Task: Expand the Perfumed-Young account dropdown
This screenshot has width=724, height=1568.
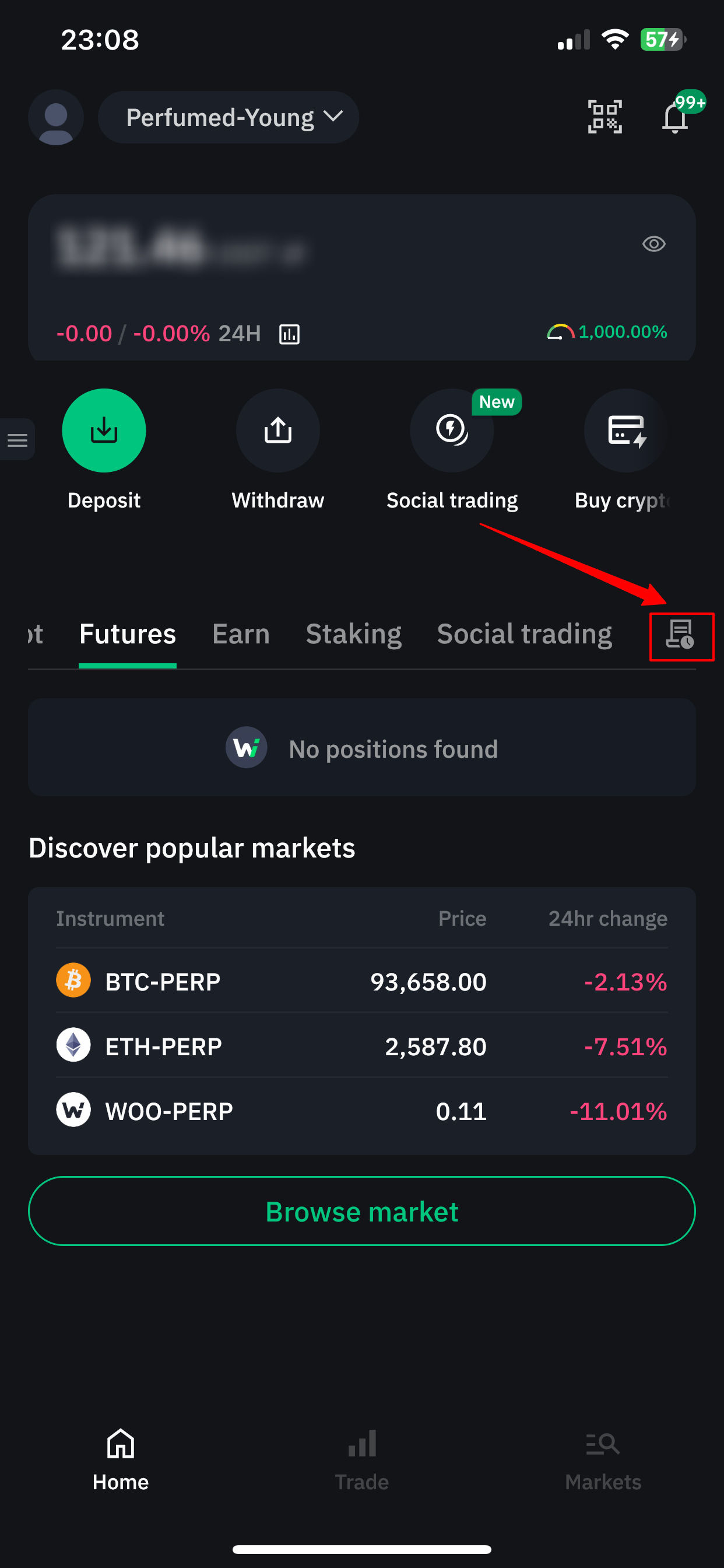Action: coord(228,117)
